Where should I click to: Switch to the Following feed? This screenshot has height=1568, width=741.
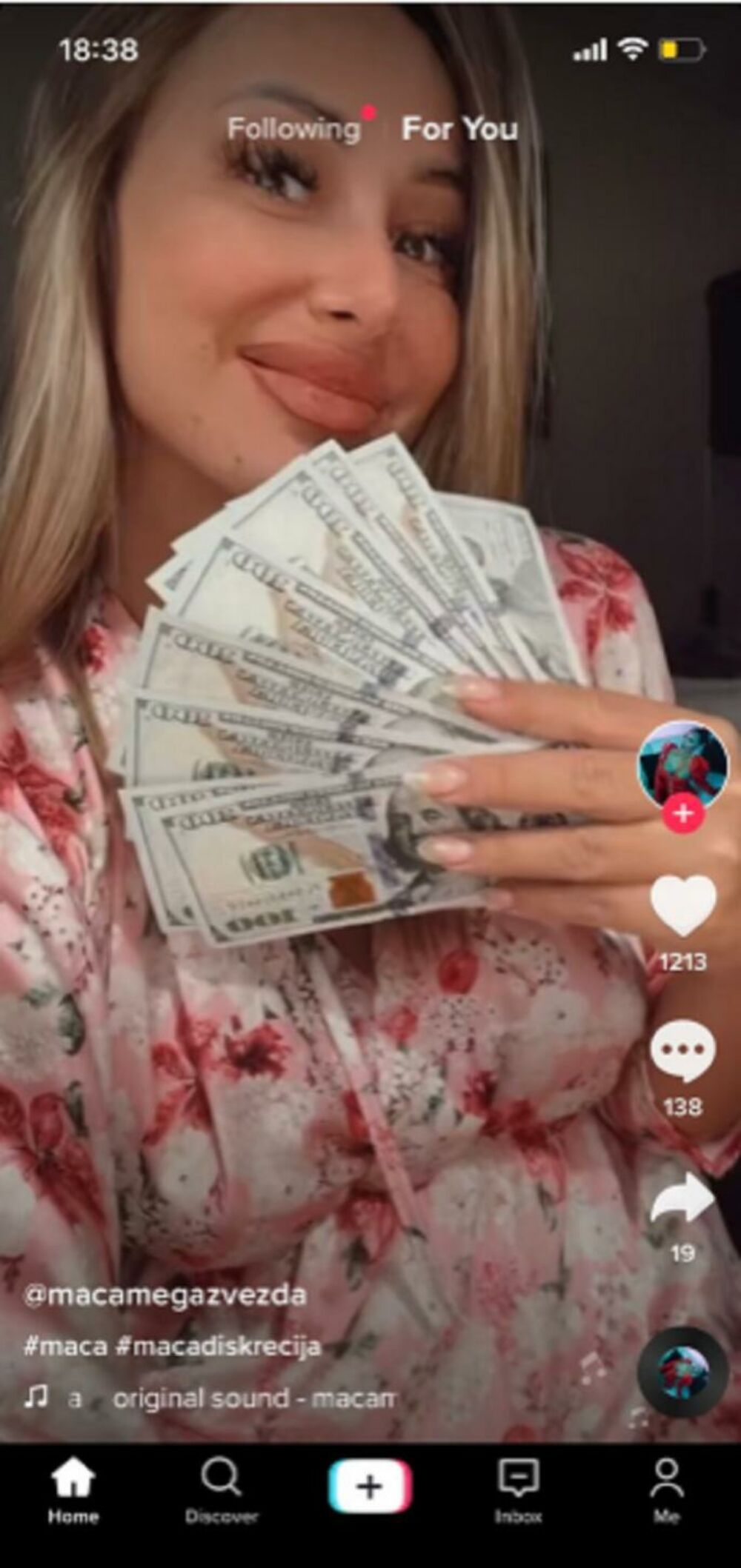(294, 129)
